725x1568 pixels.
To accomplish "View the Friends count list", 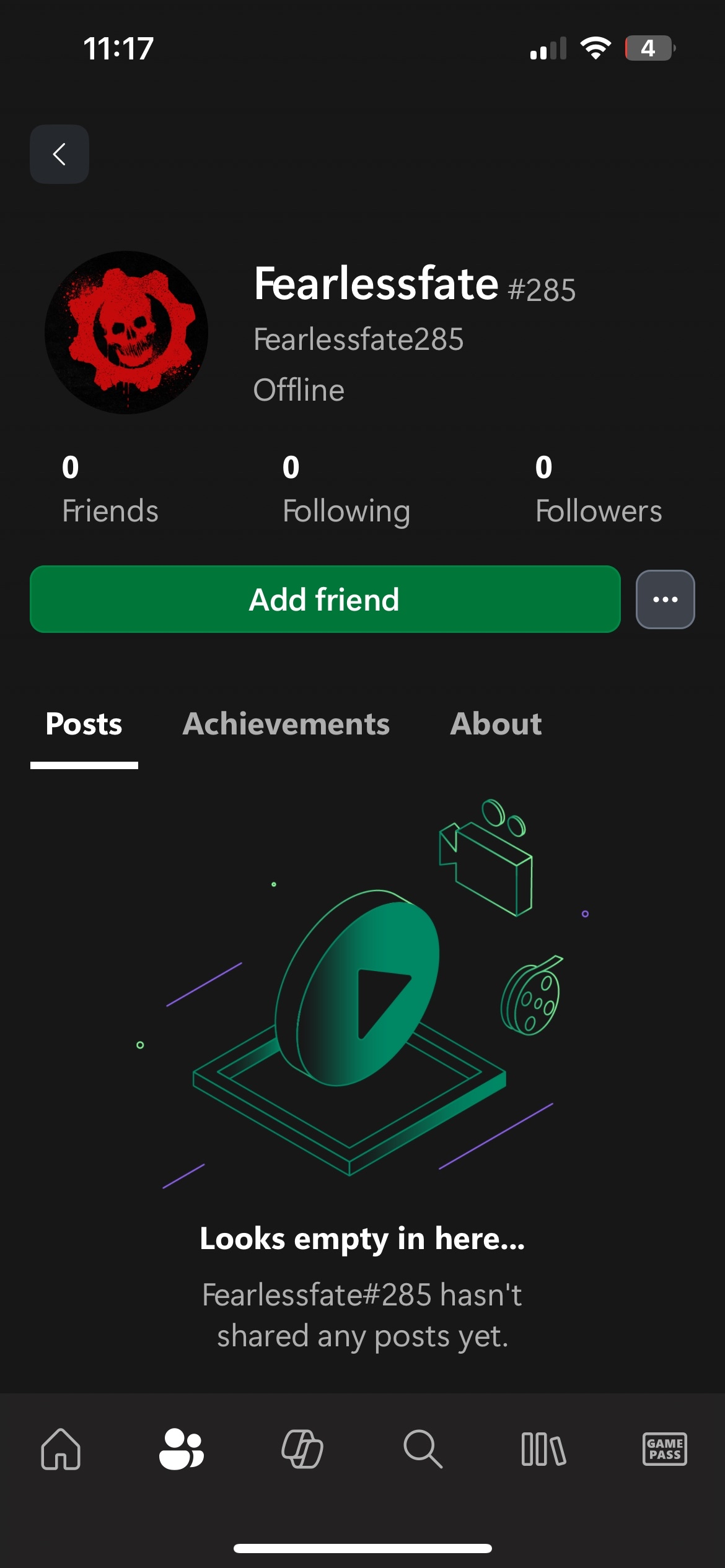I will coord(110,489).
